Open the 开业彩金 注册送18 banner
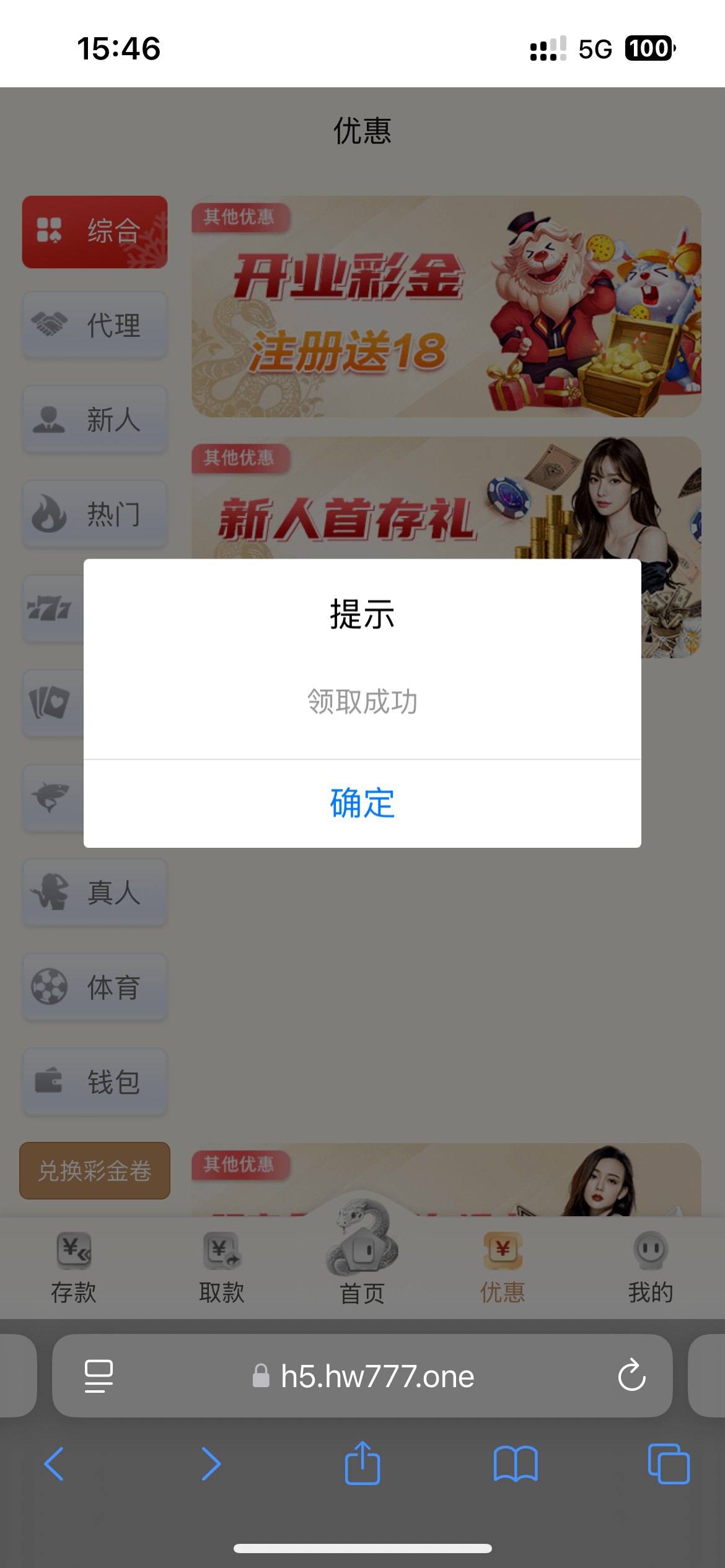Viewport: 725px width, 1568px height. click(x=446, y=307)
